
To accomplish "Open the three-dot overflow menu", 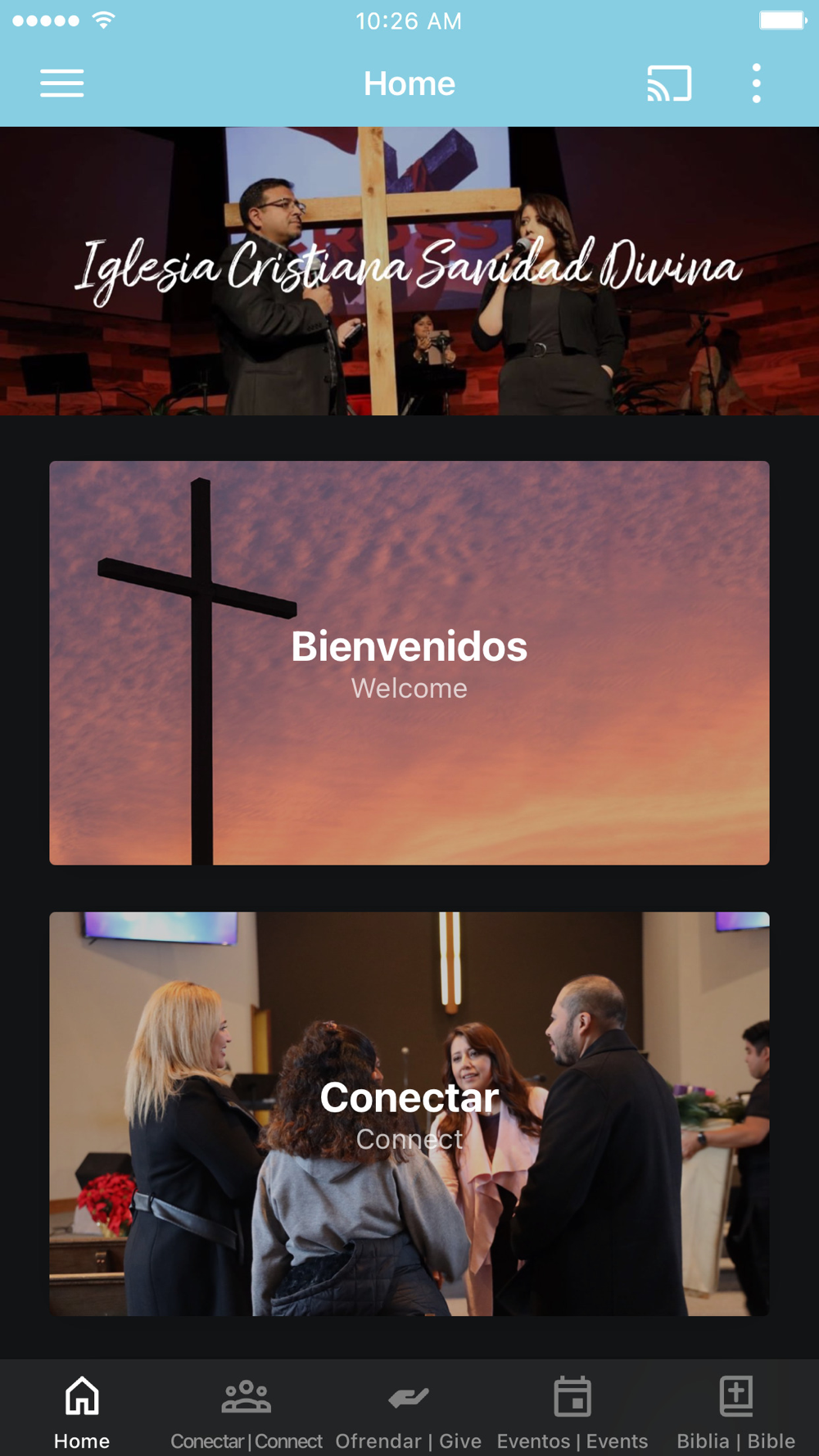I will click(756, 84).
